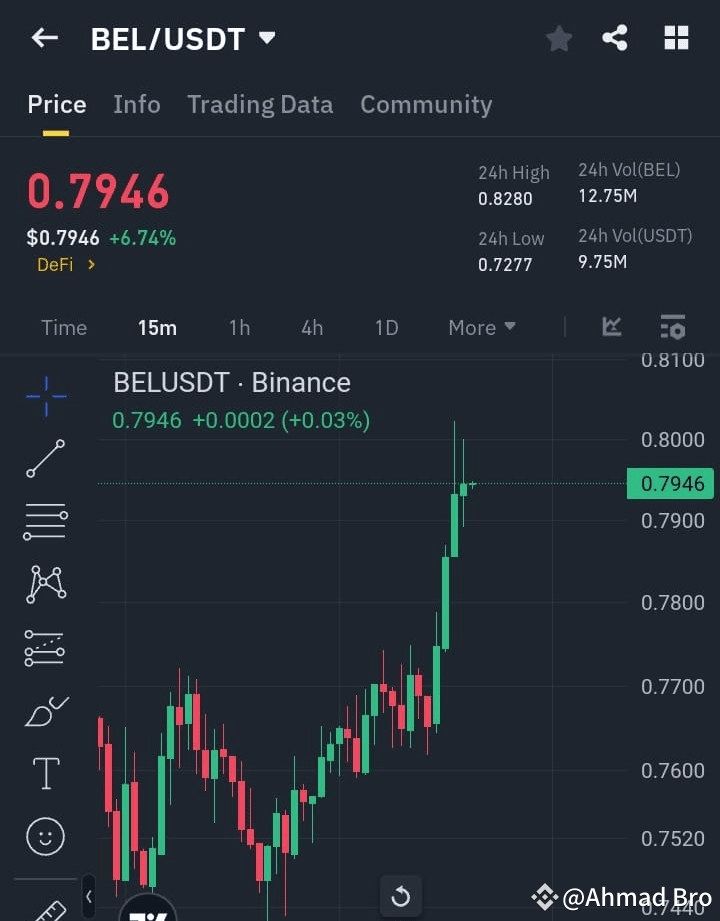Open the Community tab
This screenshot has height=921, width=720.
(426, 104)
